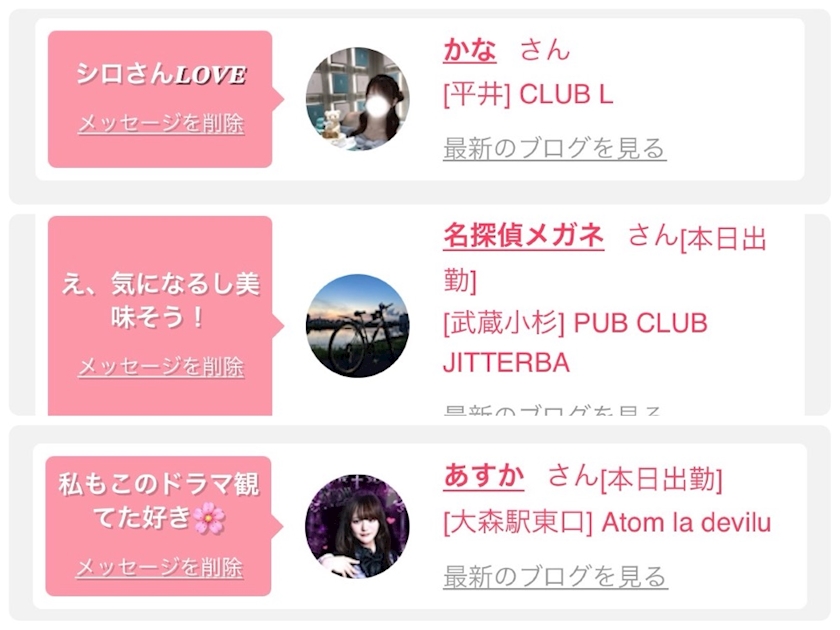Open かな's profile name link
840x630 pixels.
[x=470, y=50]
